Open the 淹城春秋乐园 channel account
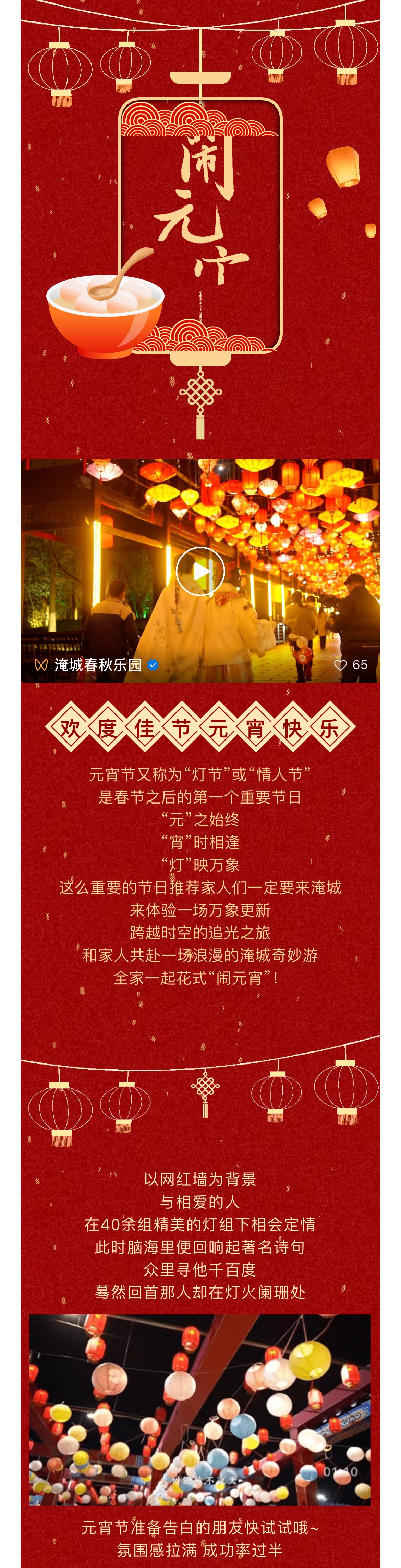The width and height of the screenshot is (401, 1568). tap(98, 665)
